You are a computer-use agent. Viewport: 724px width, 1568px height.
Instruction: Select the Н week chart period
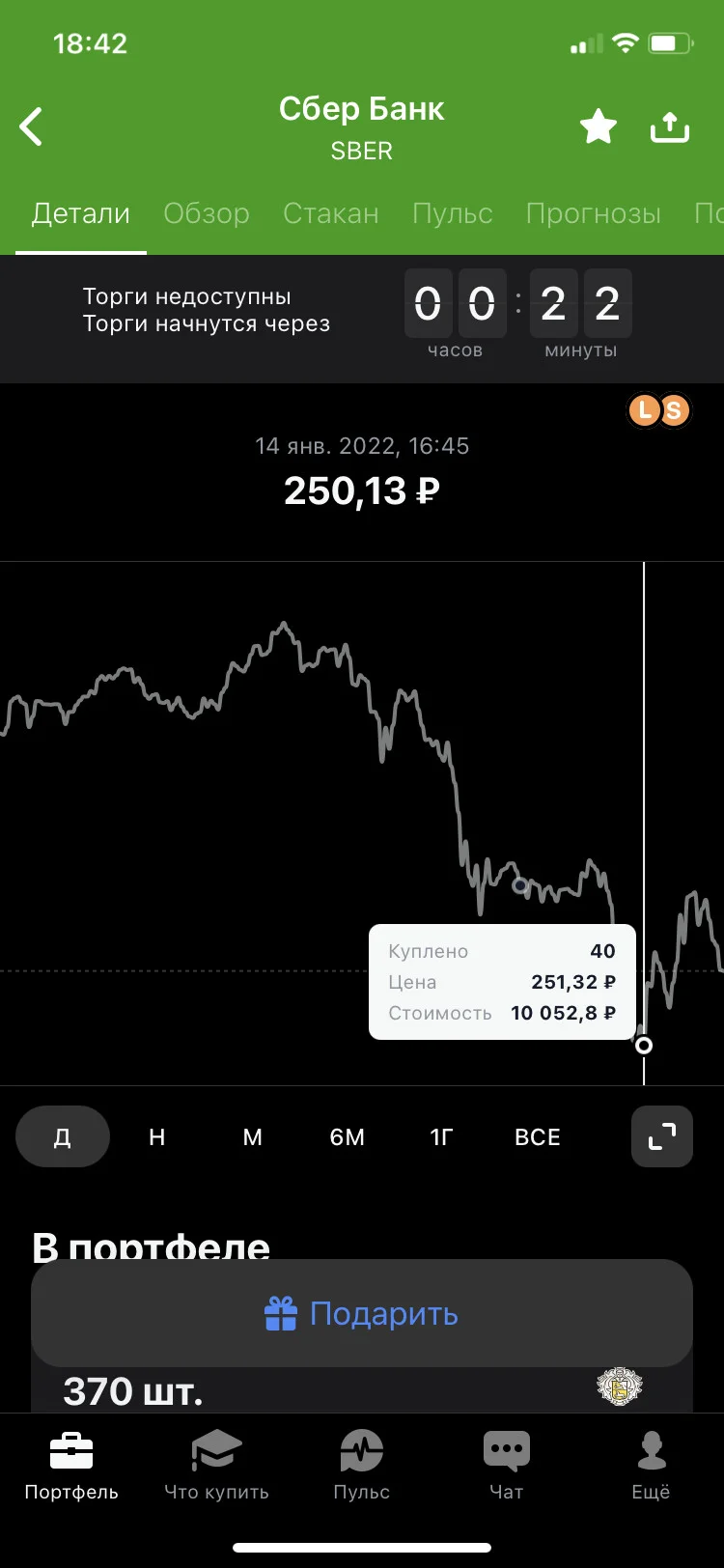coord(157,1136)
